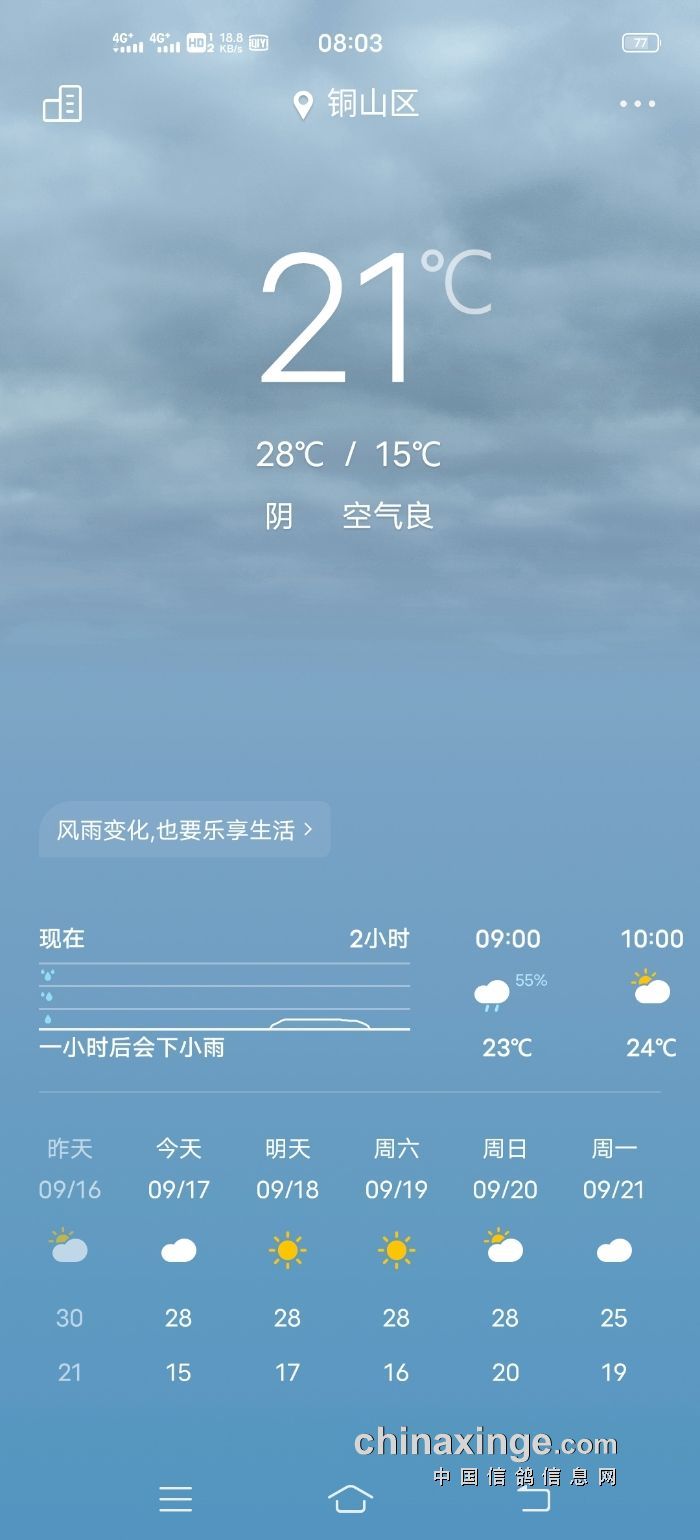Open 周日 09/20 daily forecast
Image resolution: width=700 pixels, height=1540 pixels.
tap(505, 1260)
